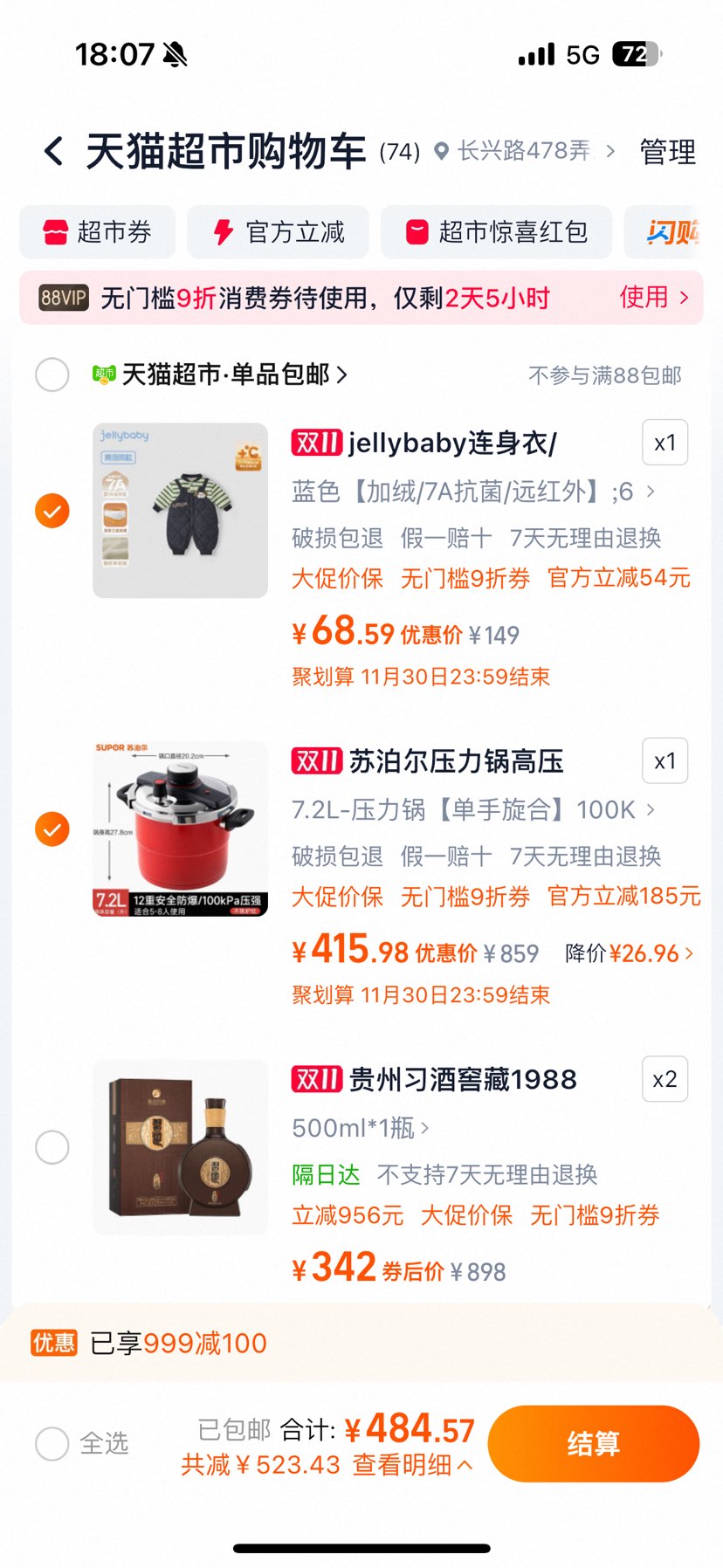Enable the 全选 select-all checkbox

tap(52, 1444)
